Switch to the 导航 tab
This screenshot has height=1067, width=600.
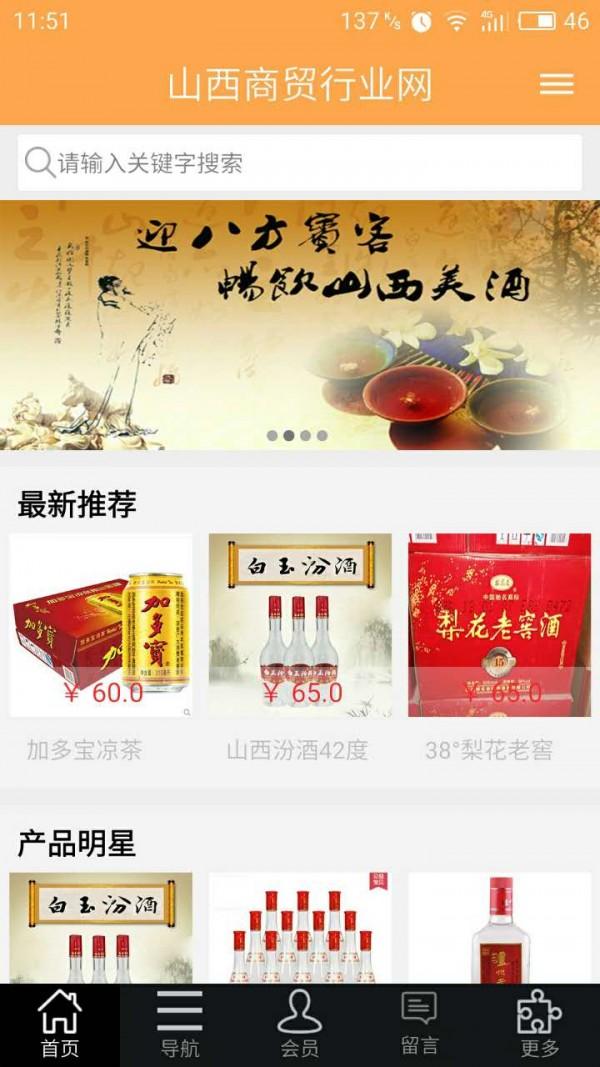(x=180, y=1025)
